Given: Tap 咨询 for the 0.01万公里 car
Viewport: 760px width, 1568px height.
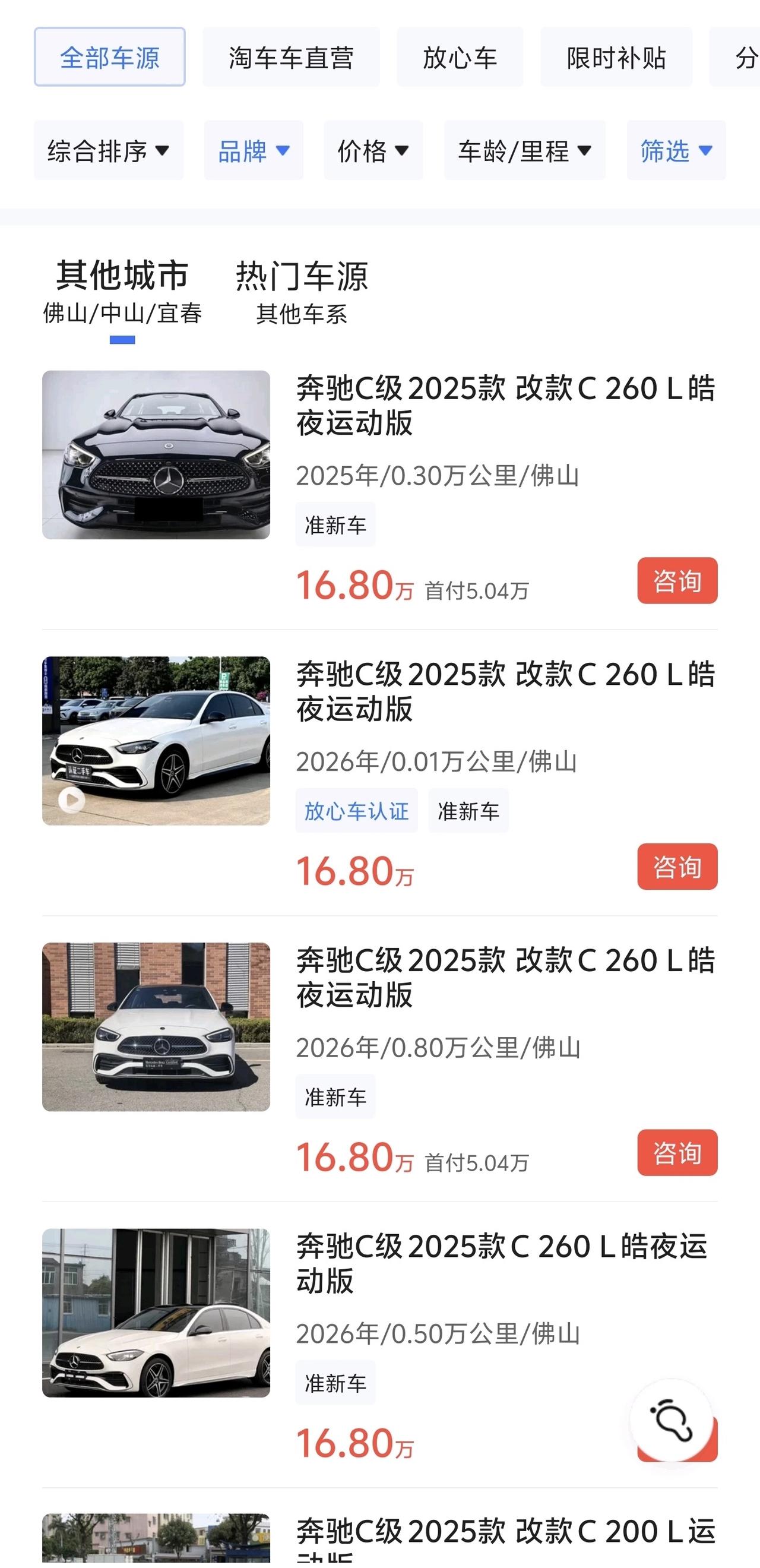Looking at the screenshot, I should coord(677,867).
